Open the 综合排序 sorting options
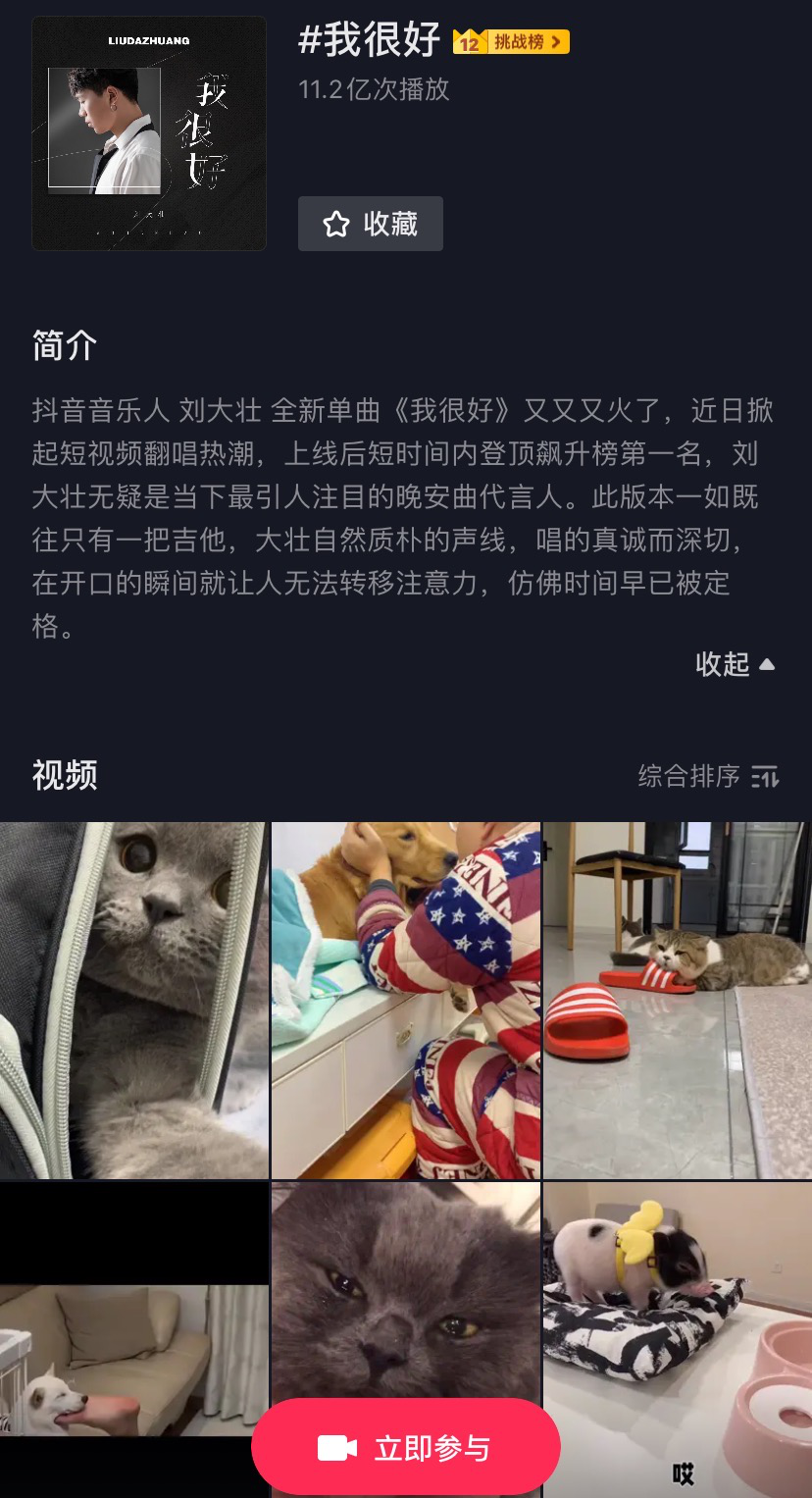The height and width of the screenshot is (1498, 812). [x=709, y=777]
